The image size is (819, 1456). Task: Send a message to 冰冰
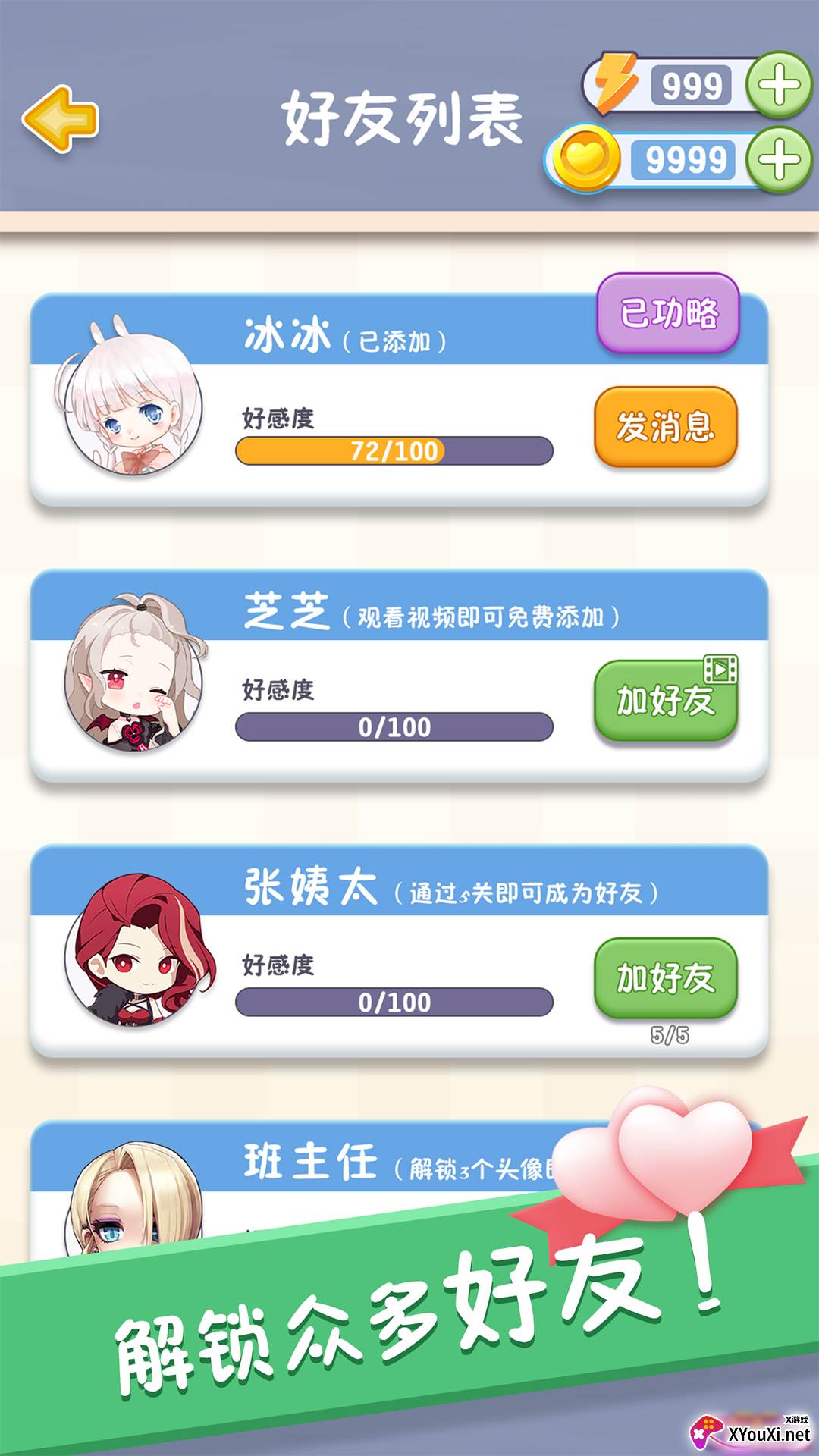(x=666, y=427)
